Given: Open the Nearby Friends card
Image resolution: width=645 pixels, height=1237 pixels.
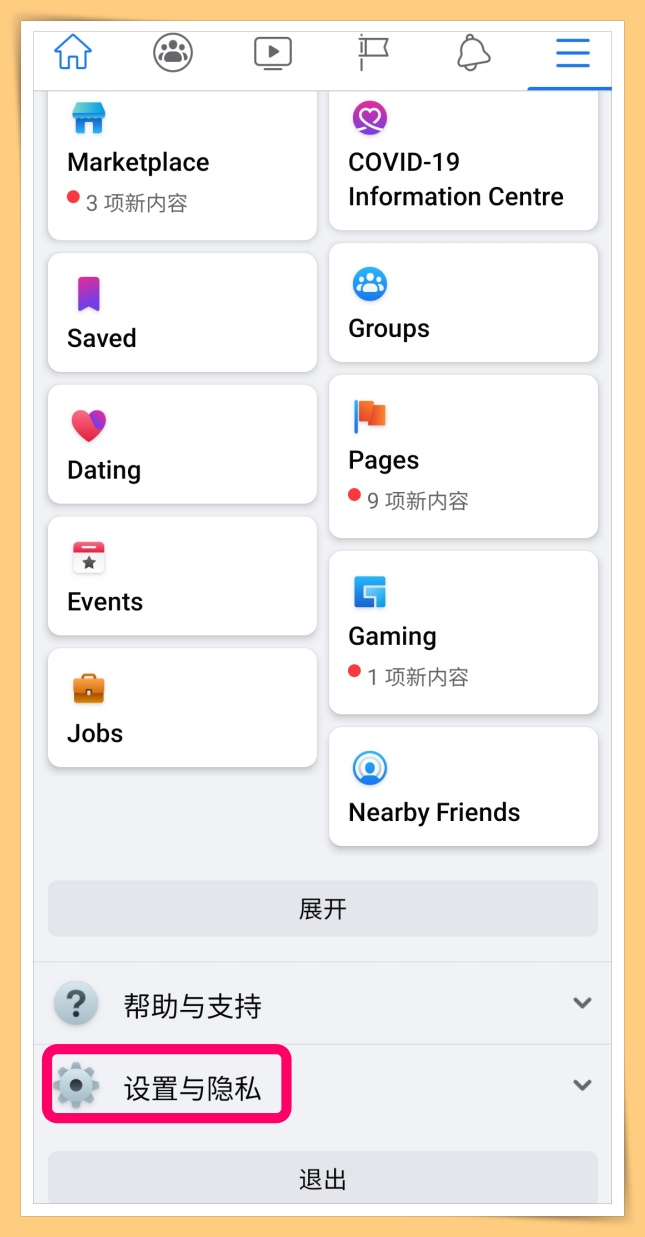Looking at the screenshot, I should pos(463,786).
